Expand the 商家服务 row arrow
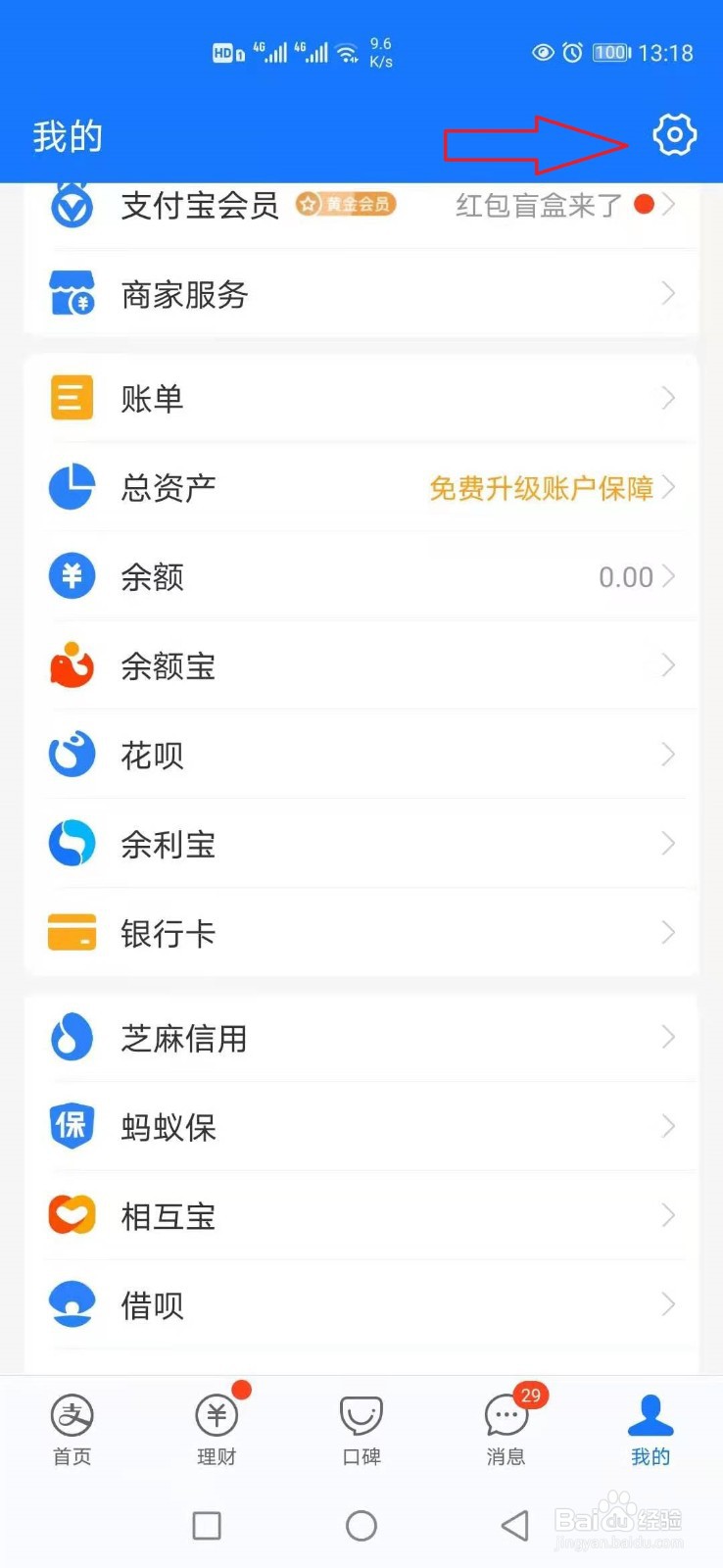 click(x=669, y=293)
